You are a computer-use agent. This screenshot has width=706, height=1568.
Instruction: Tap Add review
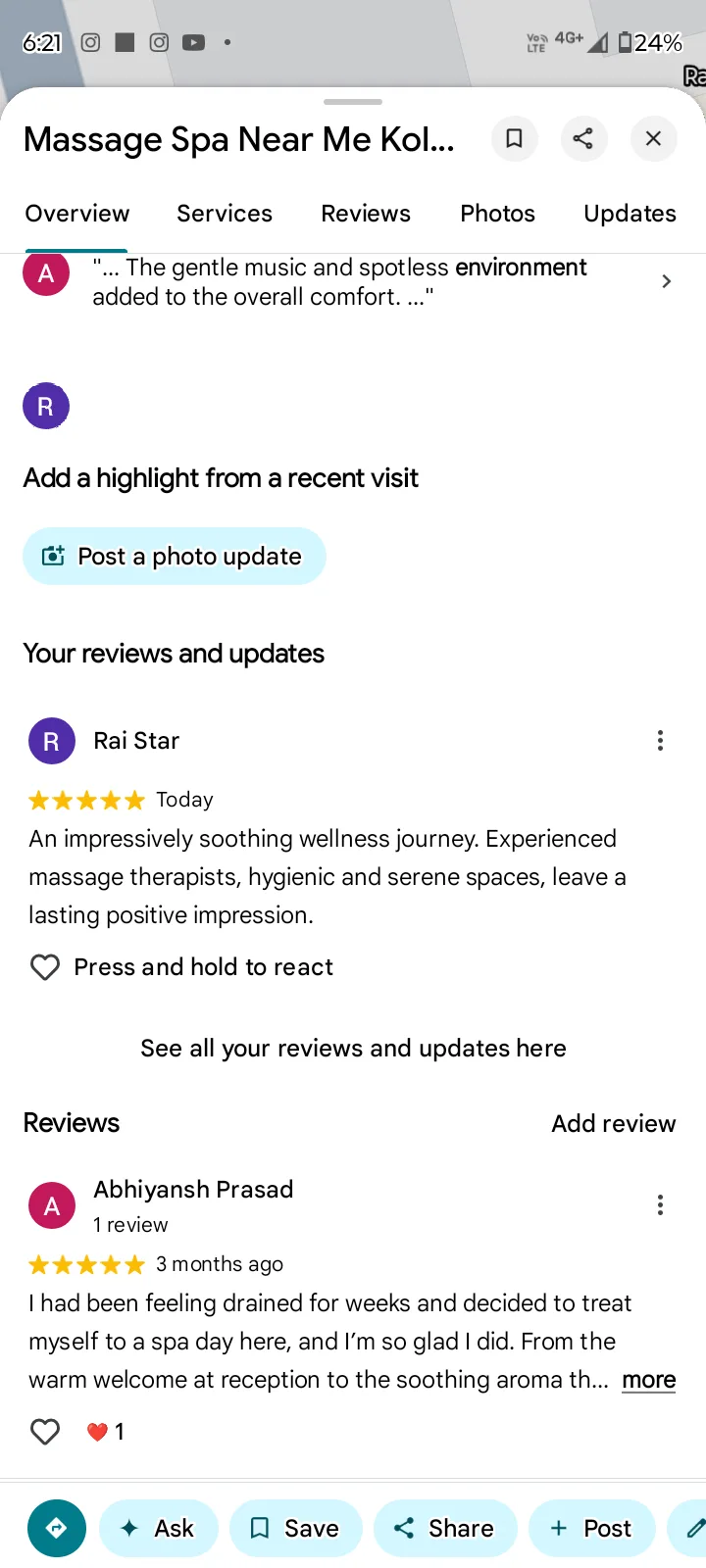tap(614, 1123)
